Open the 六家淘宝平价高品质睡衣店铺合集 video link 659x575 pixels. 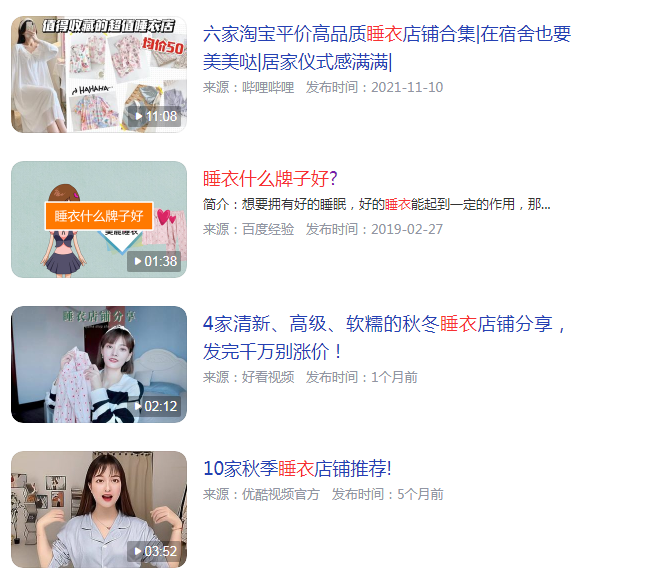[386, 34]
